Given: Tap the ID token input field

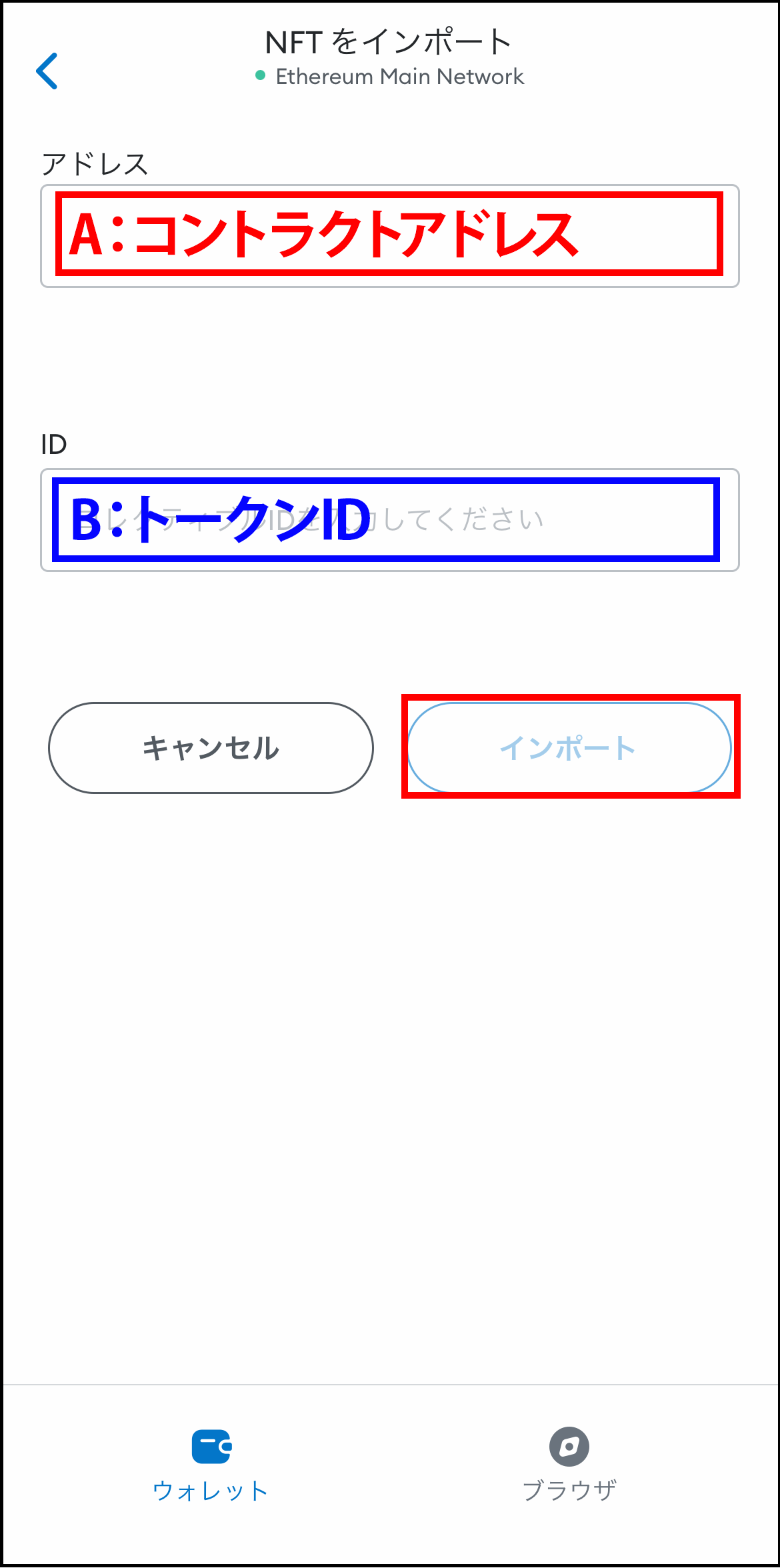Looking at the screenshot, I should click(389, 520).
